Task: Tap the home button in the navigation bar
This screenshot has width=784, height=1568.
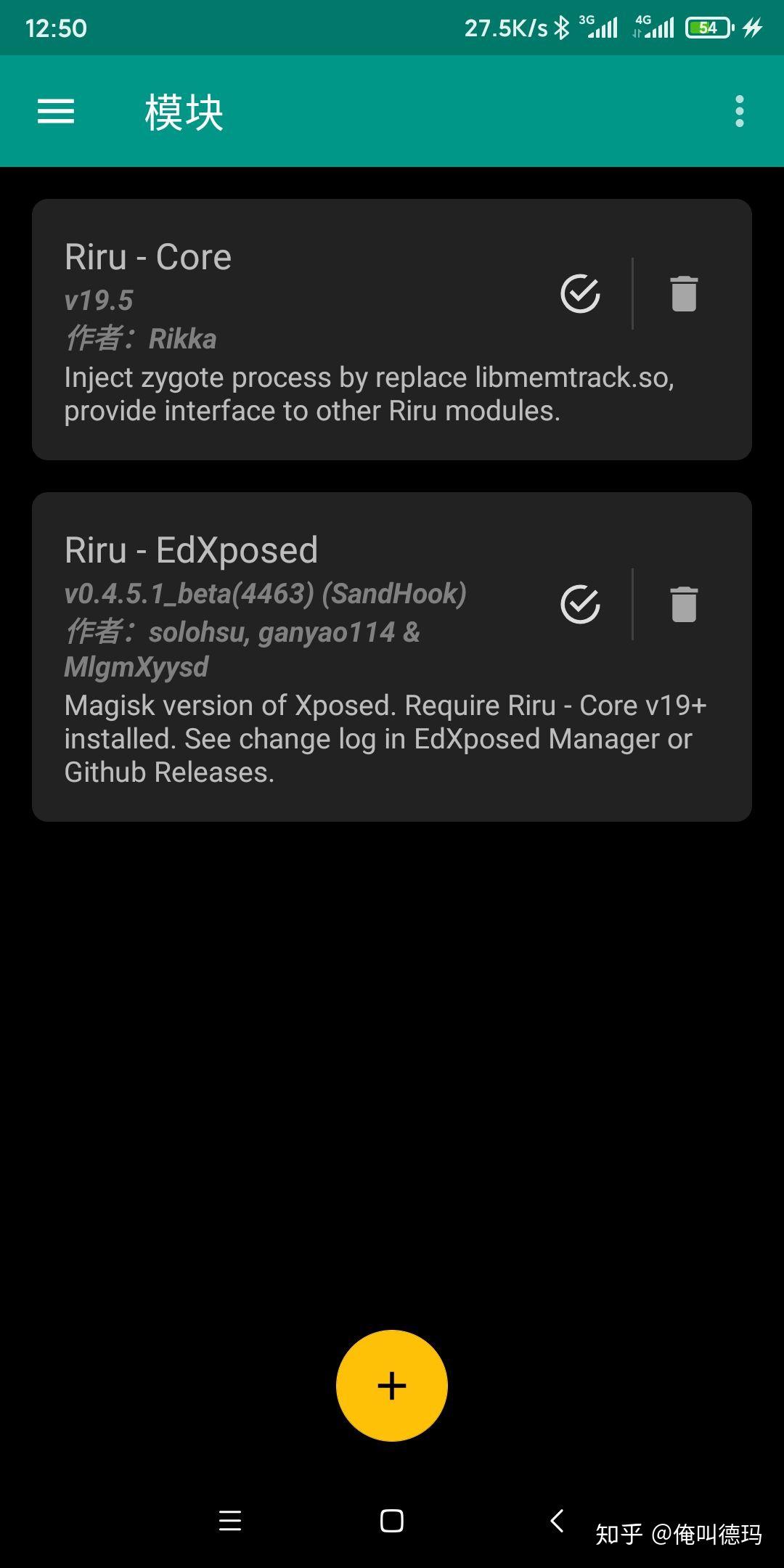Action: 392,1522
